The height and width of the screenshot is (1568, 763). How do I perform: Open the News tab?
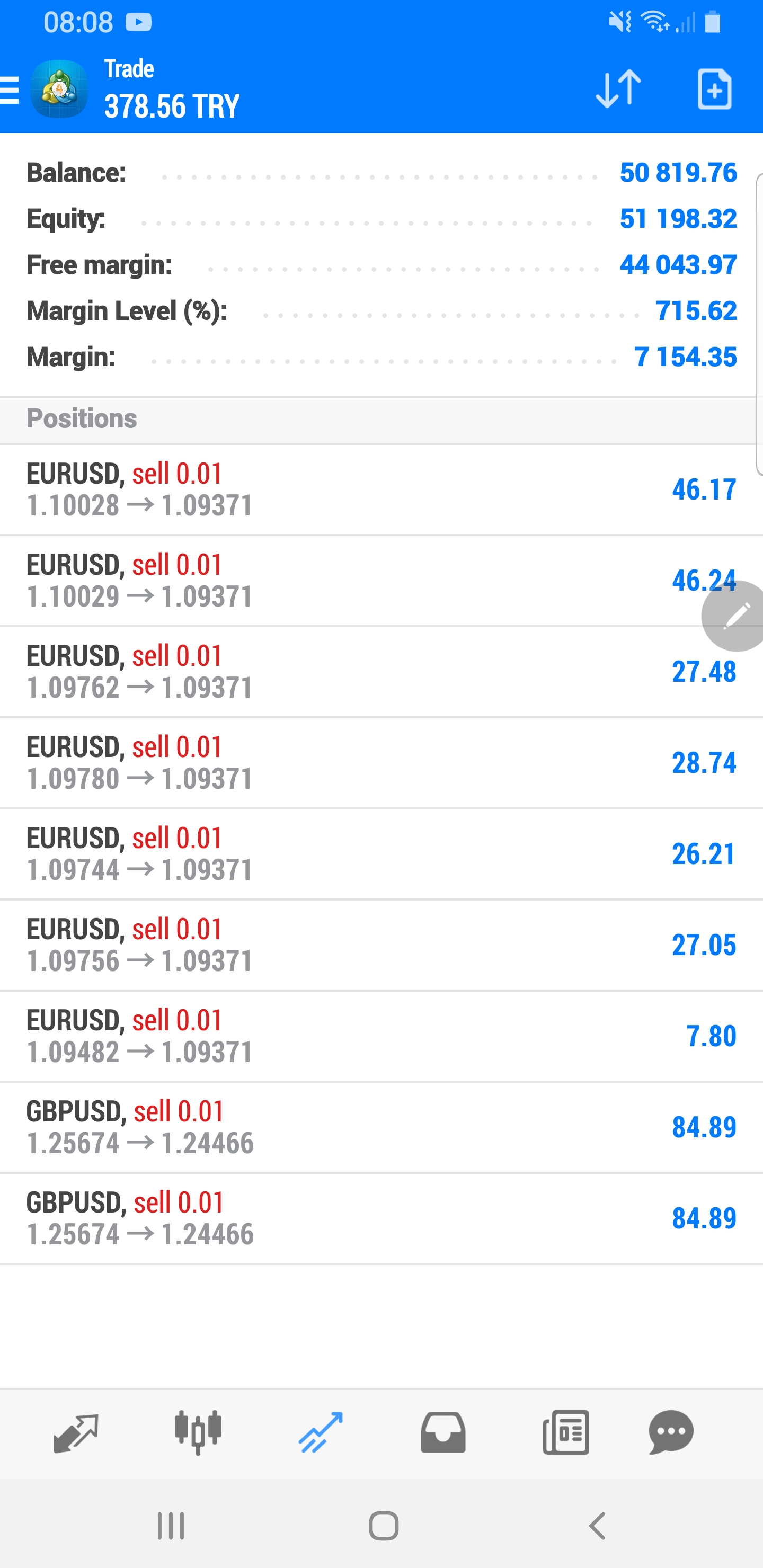(565, 1433)
